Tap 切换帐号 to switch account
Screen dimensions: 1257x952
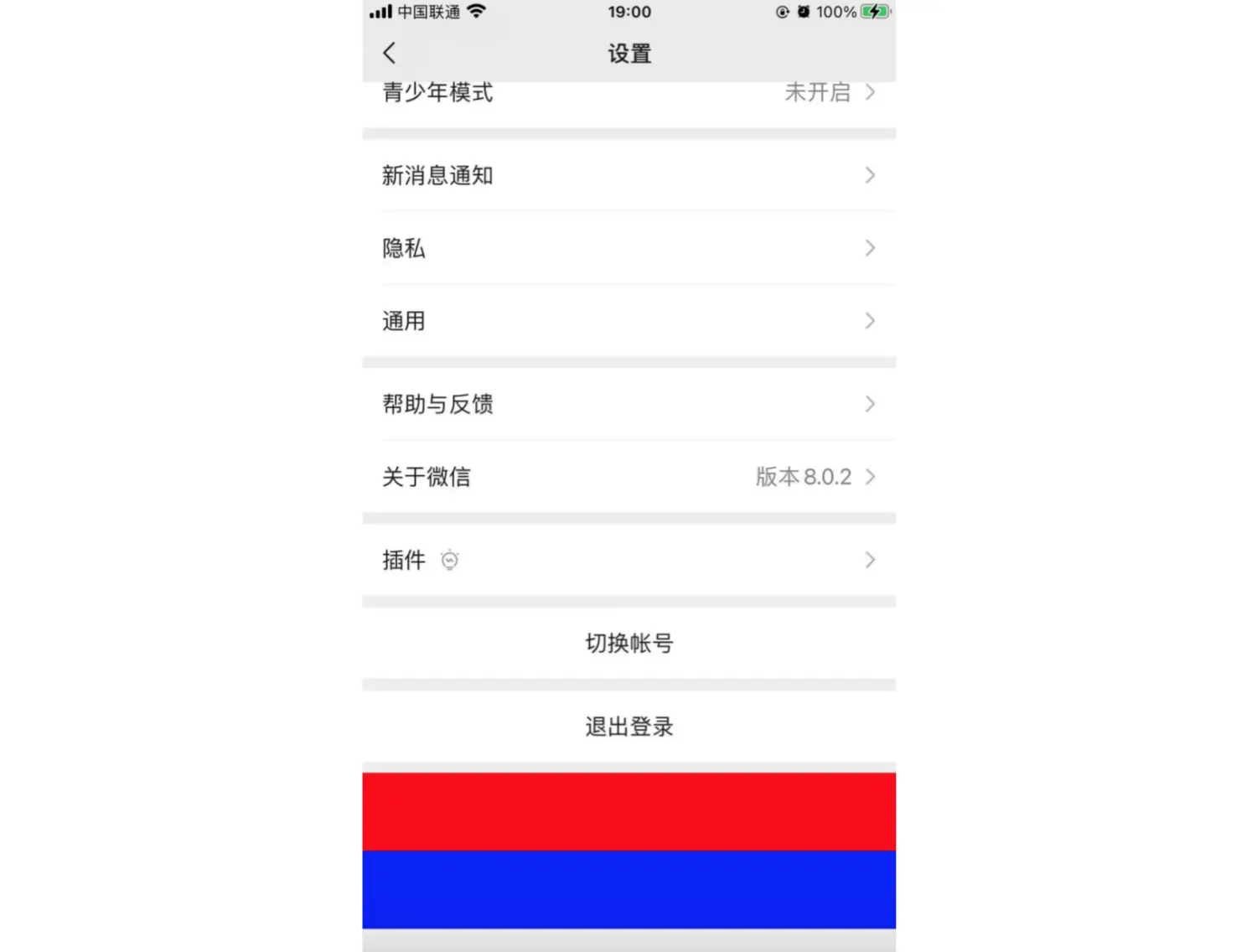pyautogui.click(x=628, y=643)
